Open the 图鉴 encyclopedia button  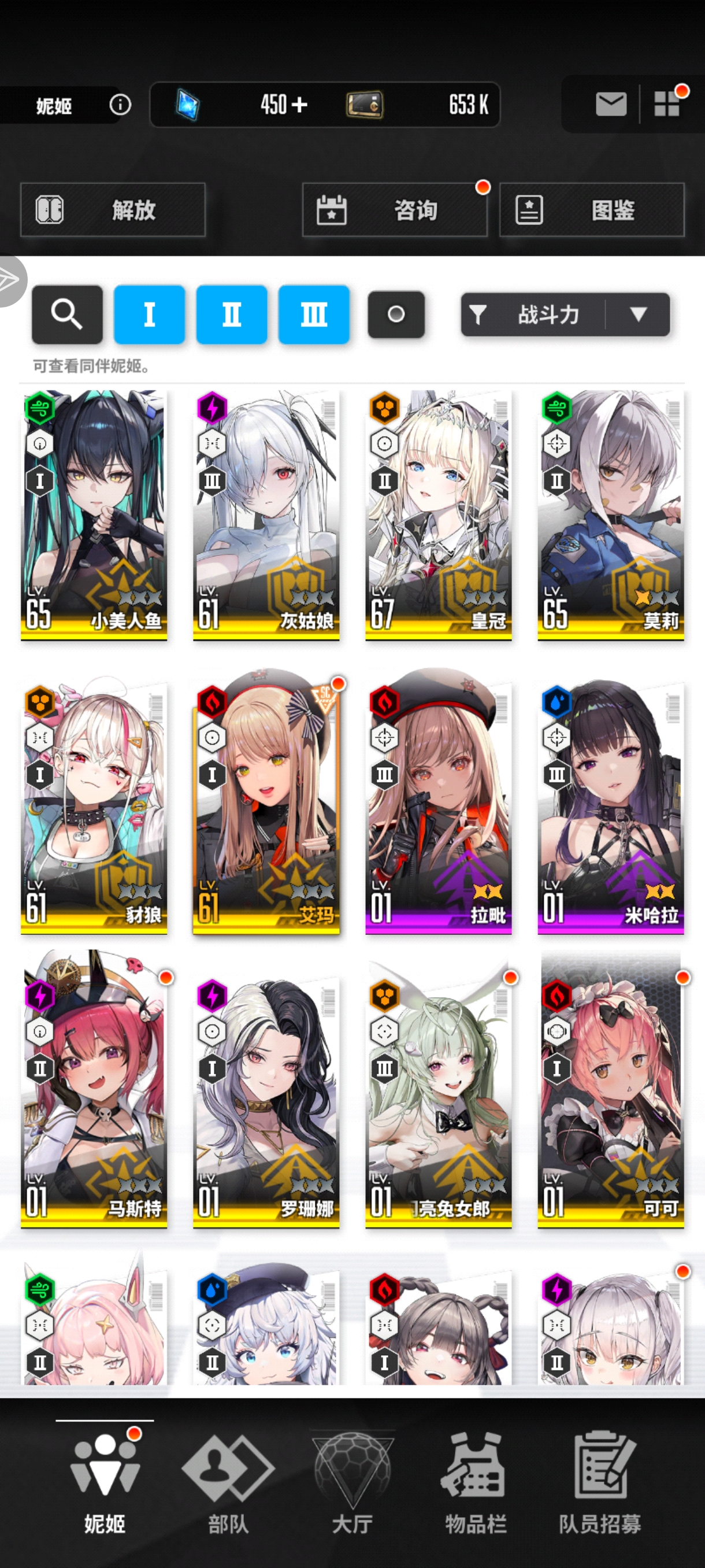(591, 210)
